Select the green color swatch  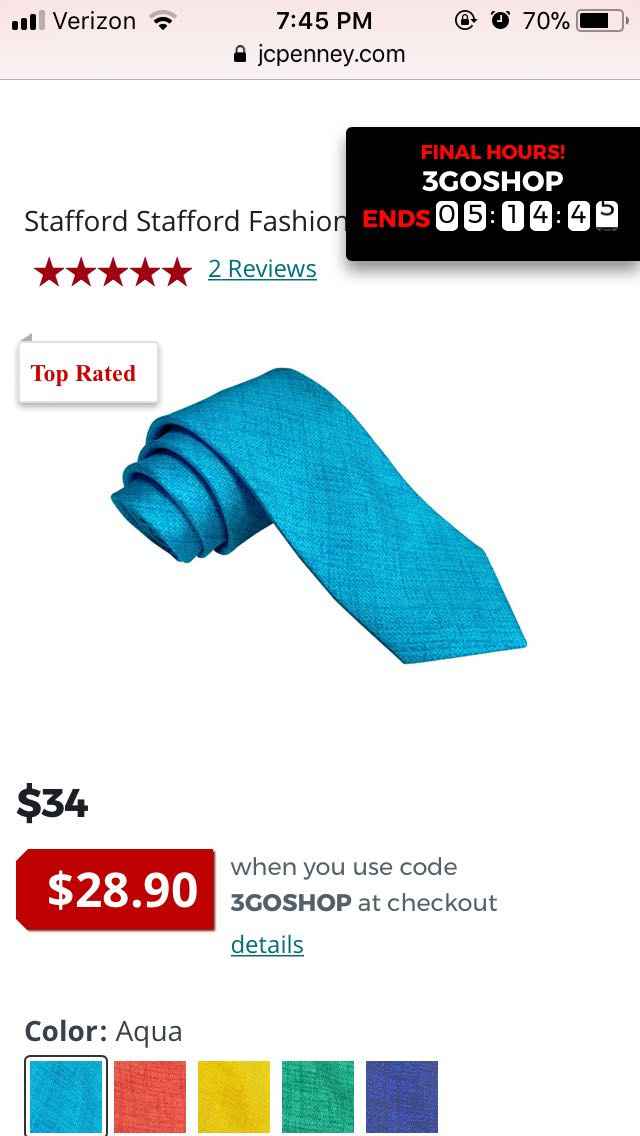point(318,1097)
